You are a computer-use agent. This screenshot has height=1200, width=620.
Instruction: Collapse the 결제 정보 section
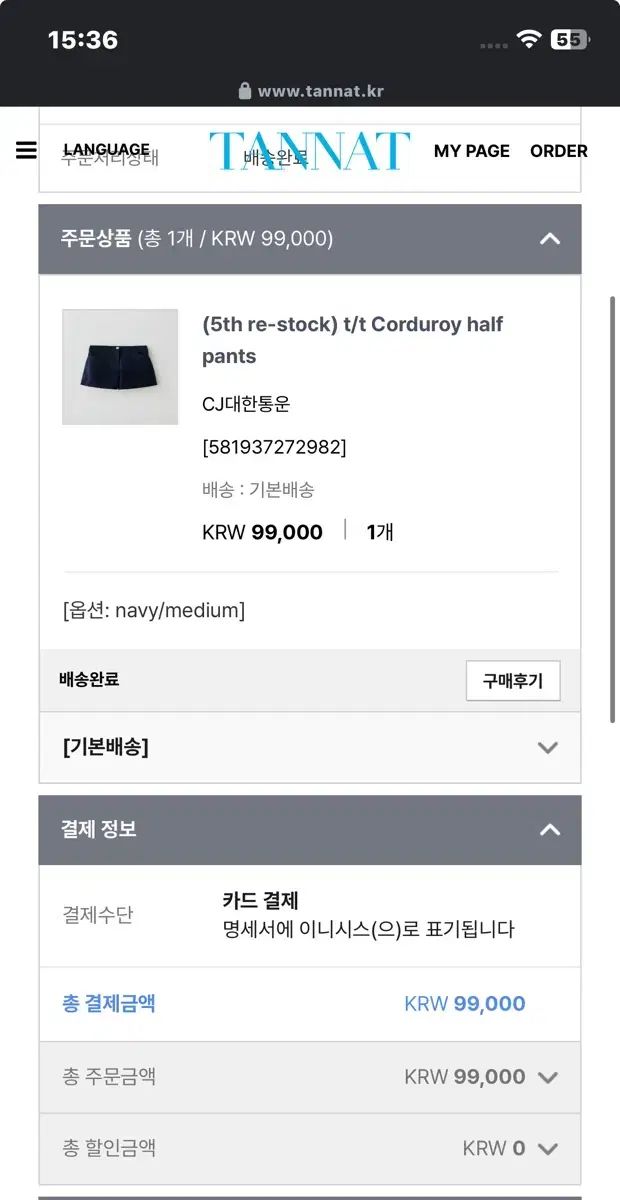click(x=549, y=829)
